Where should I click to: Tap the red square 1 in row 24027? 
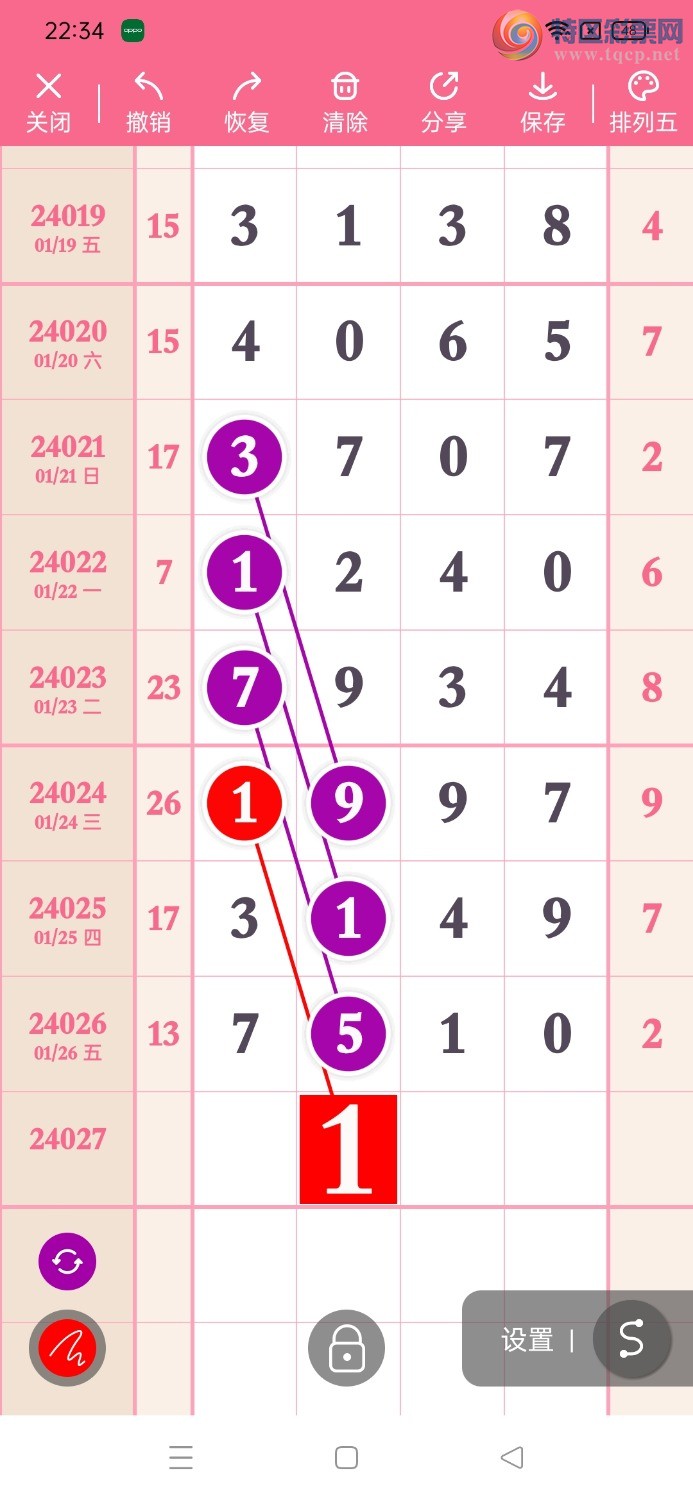click(x=348, y=1149)
